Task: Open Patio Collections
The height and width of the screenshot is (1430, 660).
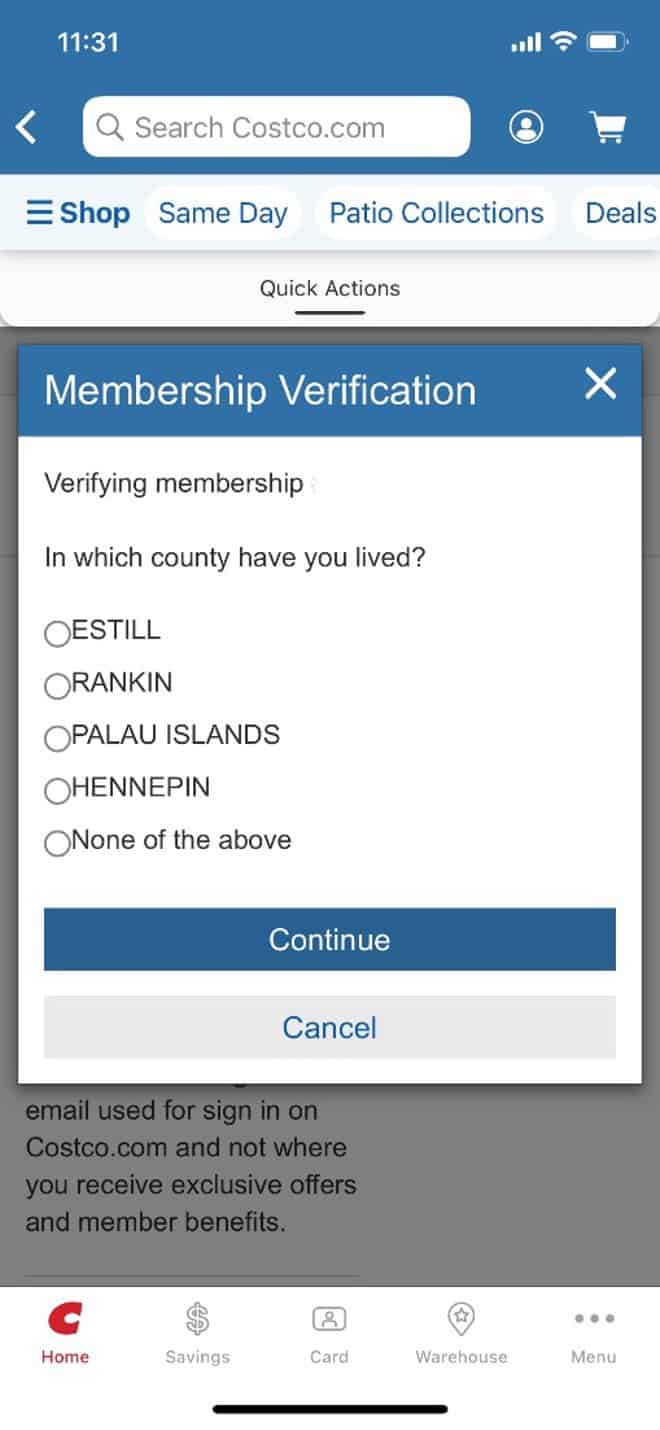Action: [x=436, y=213]
